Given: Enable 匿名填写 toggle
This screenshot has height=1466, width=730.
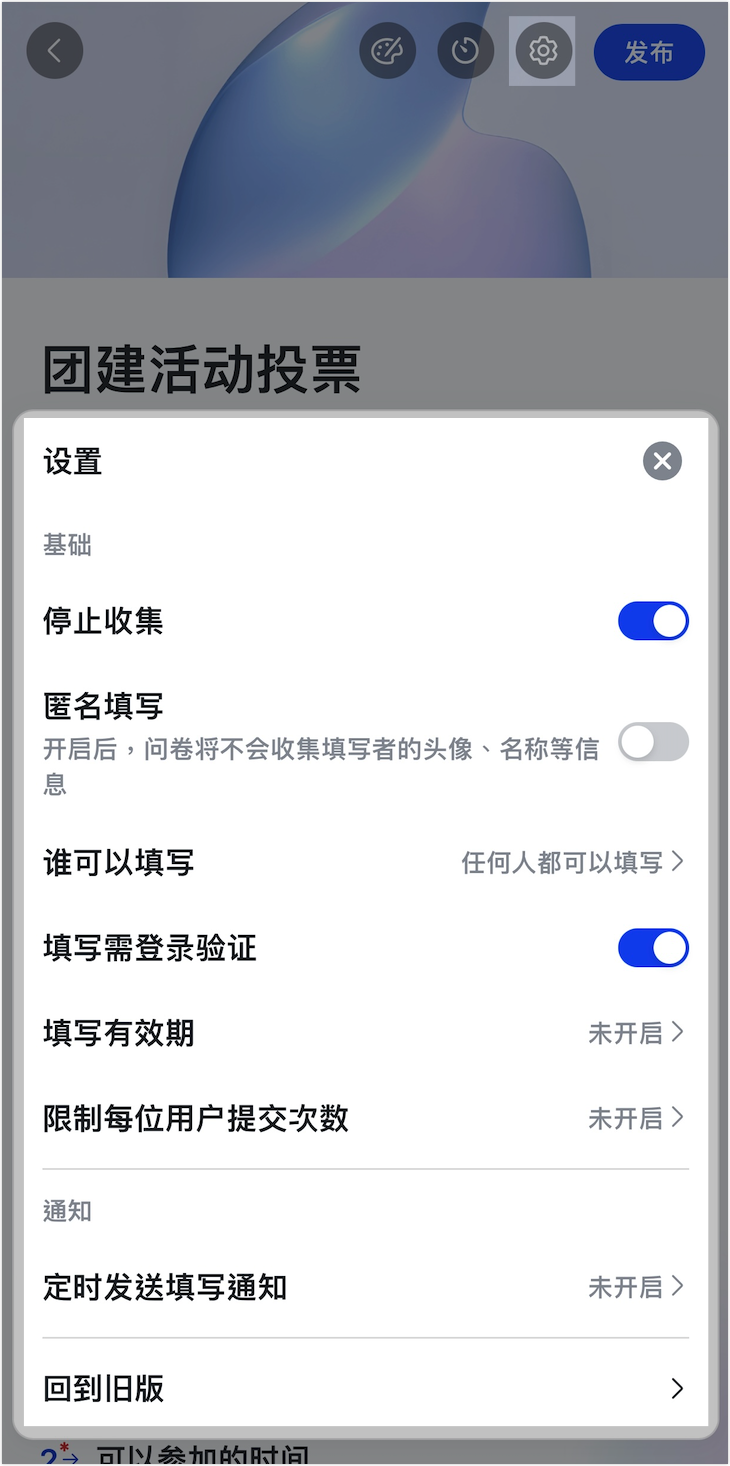Looking at the screenshot, I should pos(653,743).
